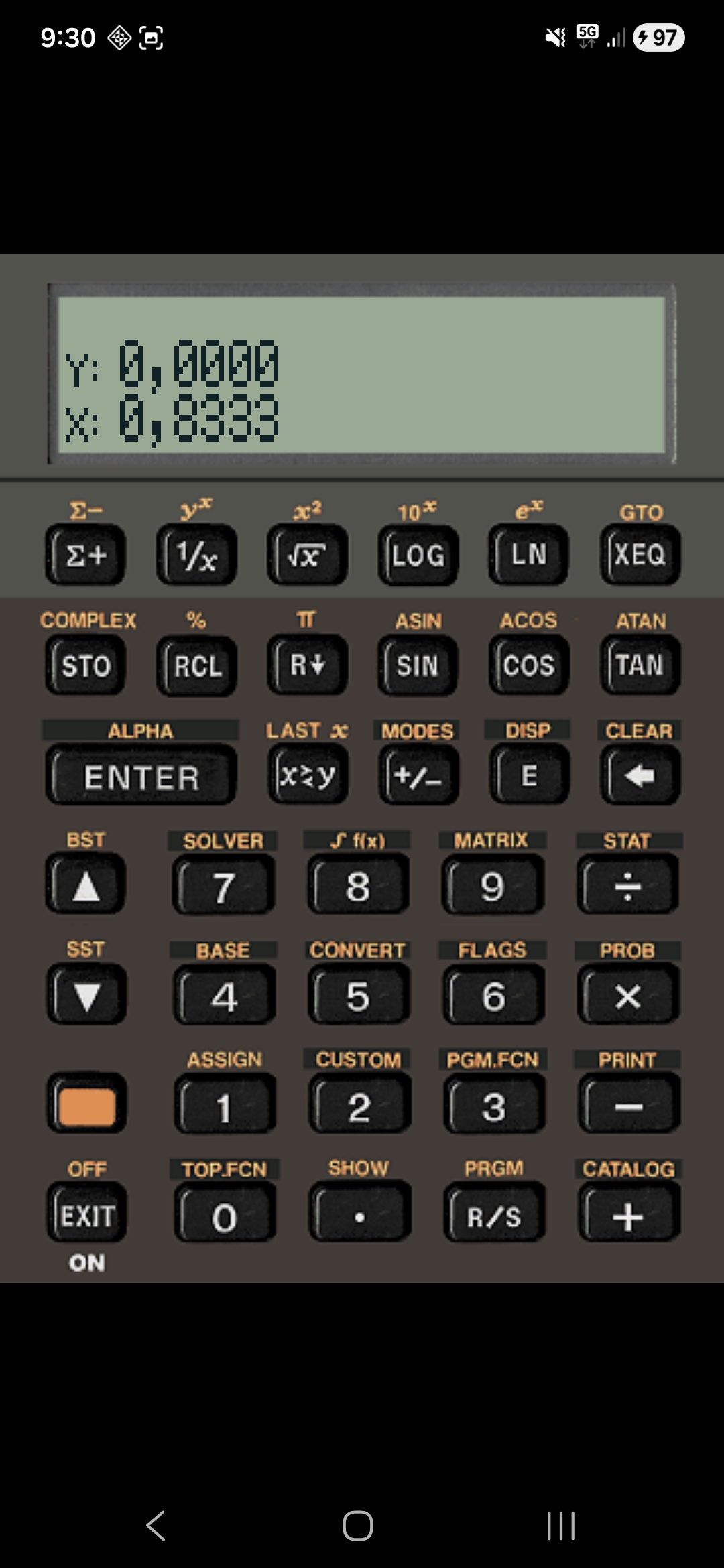Tap the LOG key

[x=418, y=555]
